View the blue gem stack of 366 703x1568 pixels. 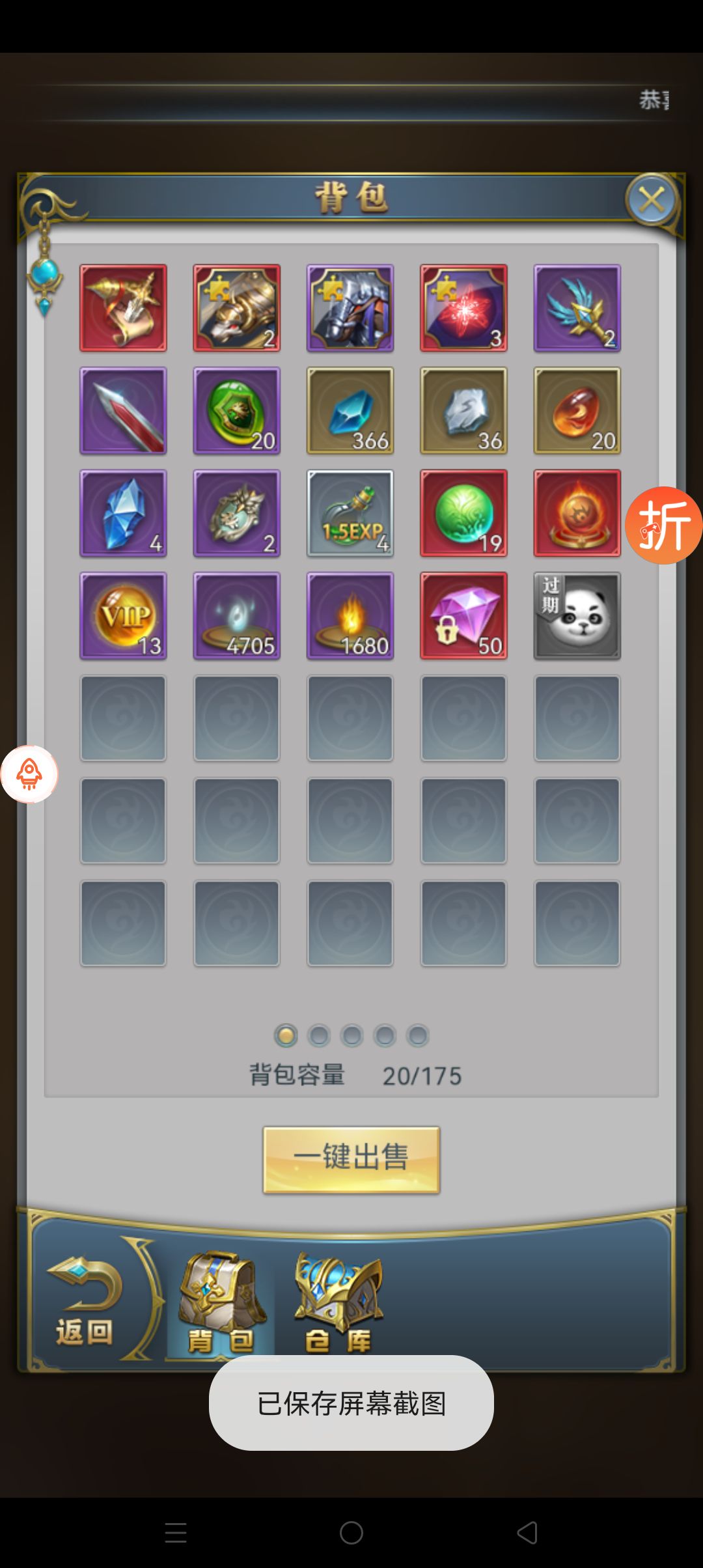coord(350,410)
